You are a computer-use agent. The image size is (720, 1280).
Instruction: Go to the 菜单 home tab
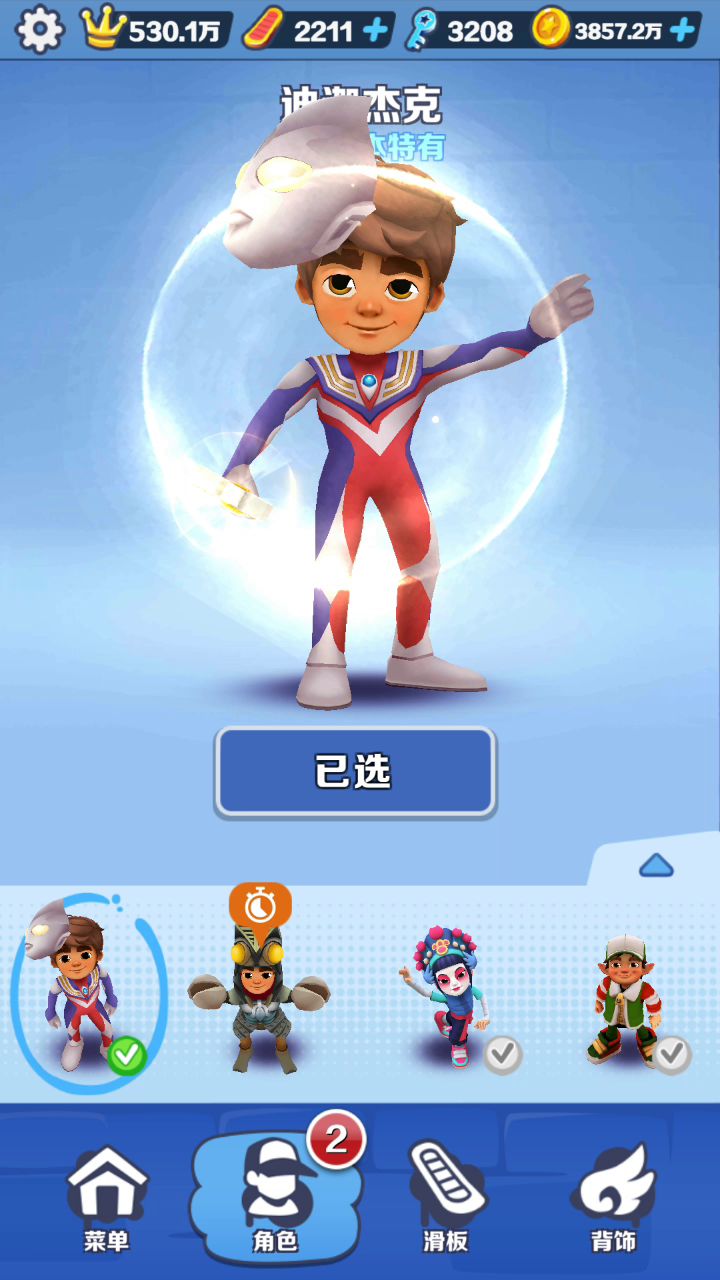coord(106,1200)
